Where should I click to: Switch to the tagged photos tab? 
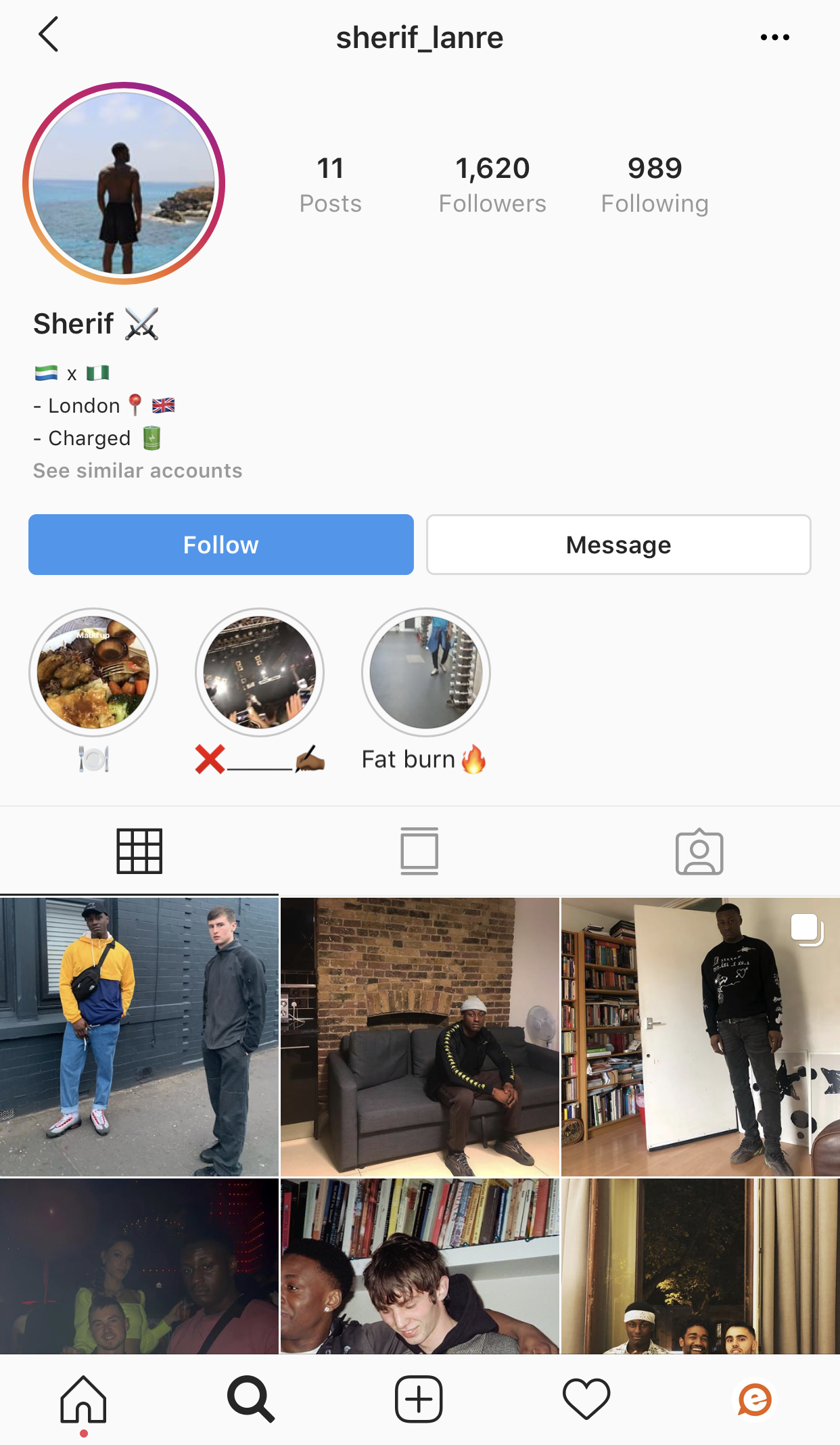pos(699,851)
